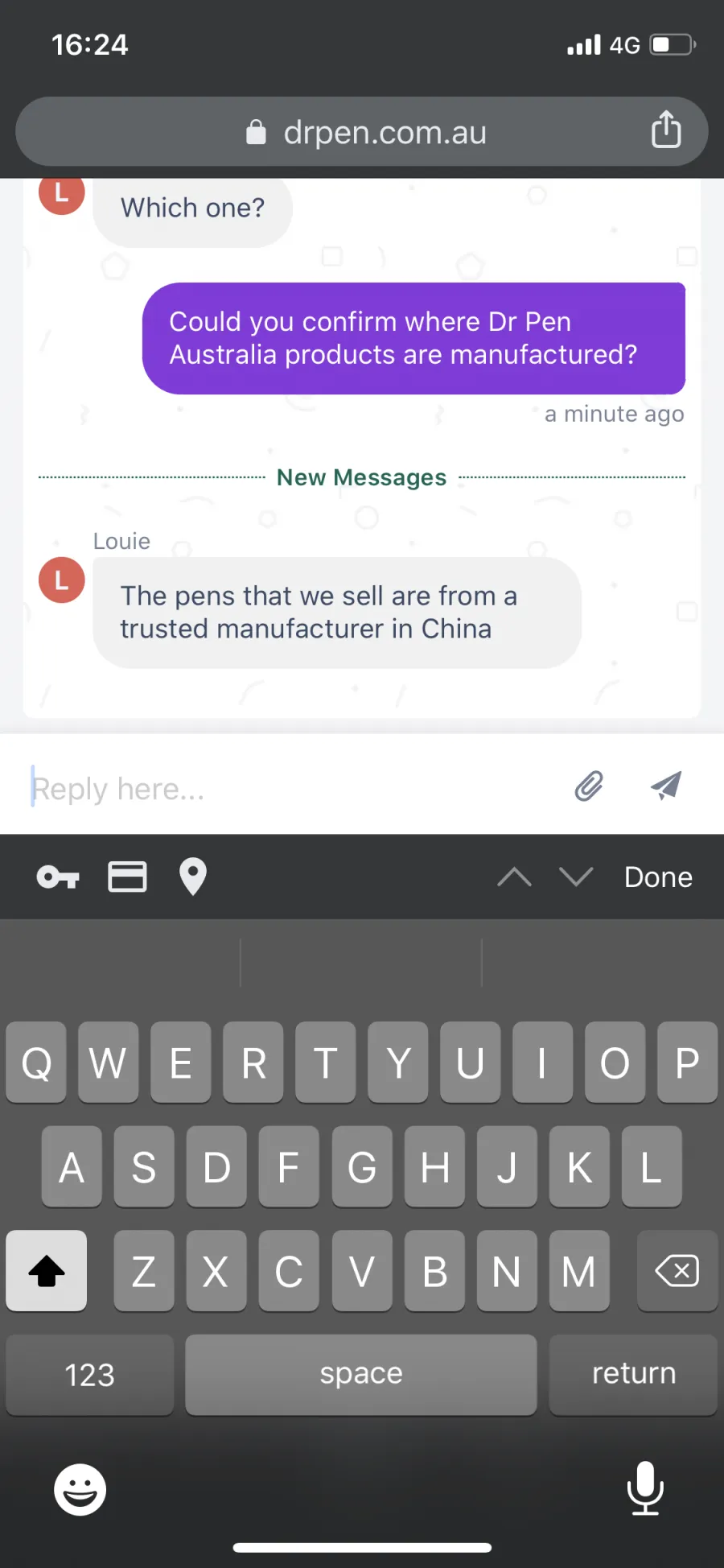
Task: Open the drpen.com.au address bar
Action: coord(362,132)
